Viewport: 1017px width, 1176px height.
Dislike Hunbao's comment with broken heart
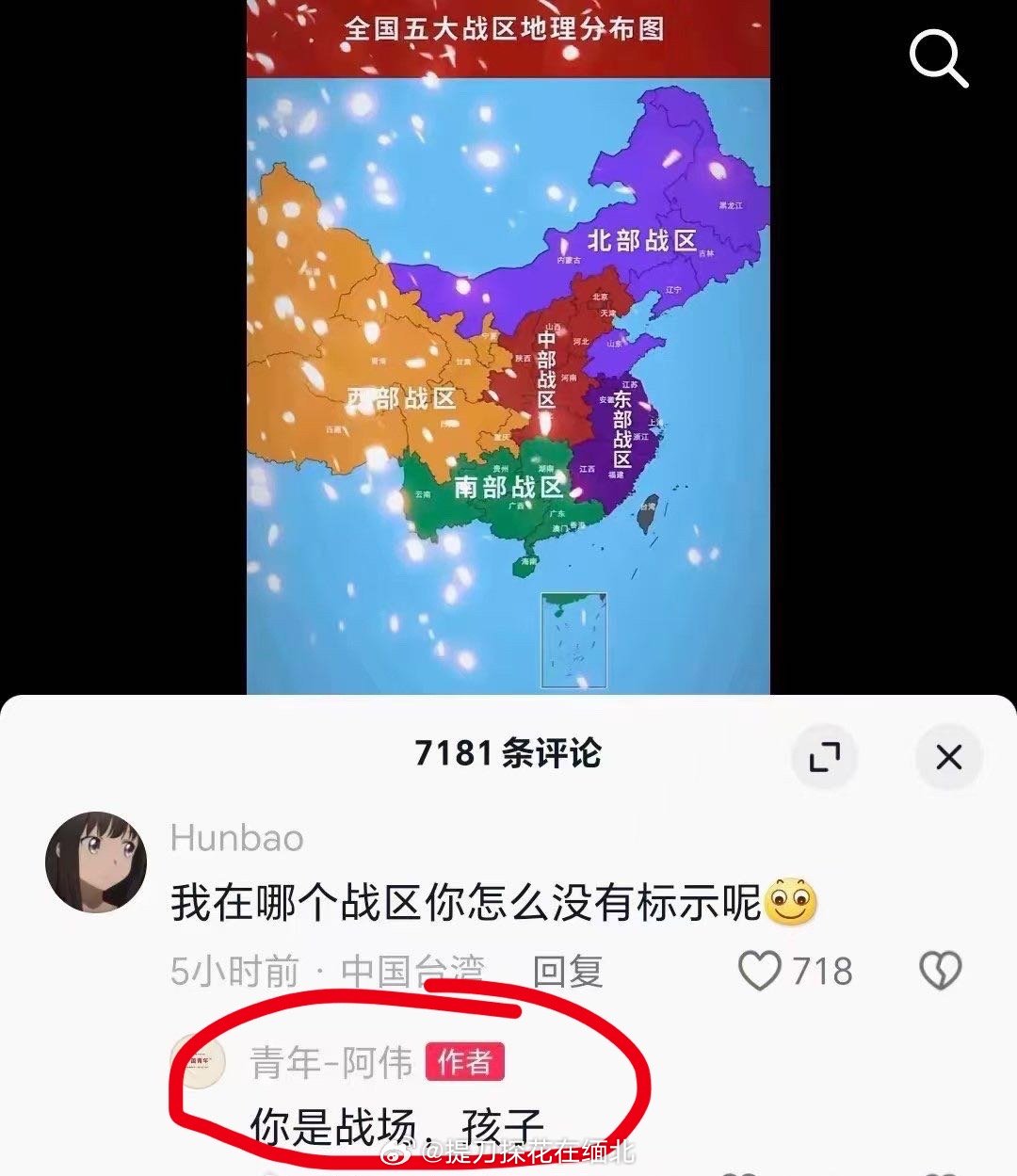point(939,971)
